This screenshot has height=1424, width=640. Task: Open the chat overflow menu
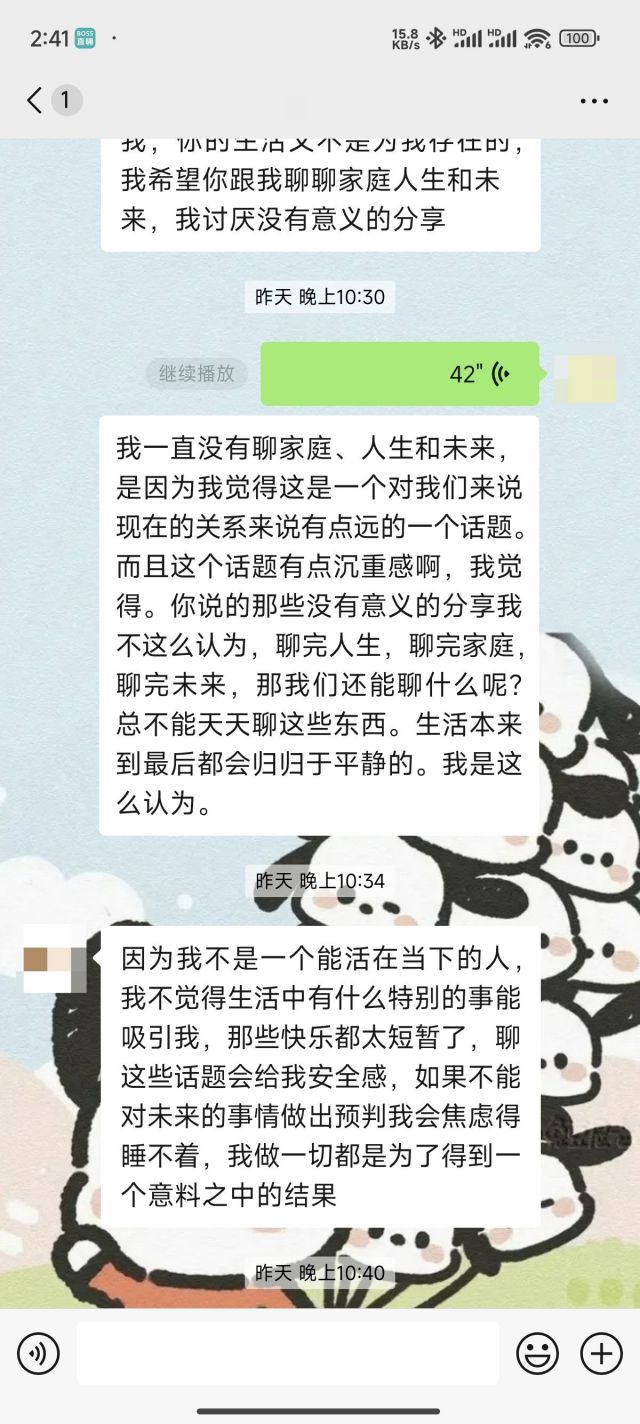594,101
